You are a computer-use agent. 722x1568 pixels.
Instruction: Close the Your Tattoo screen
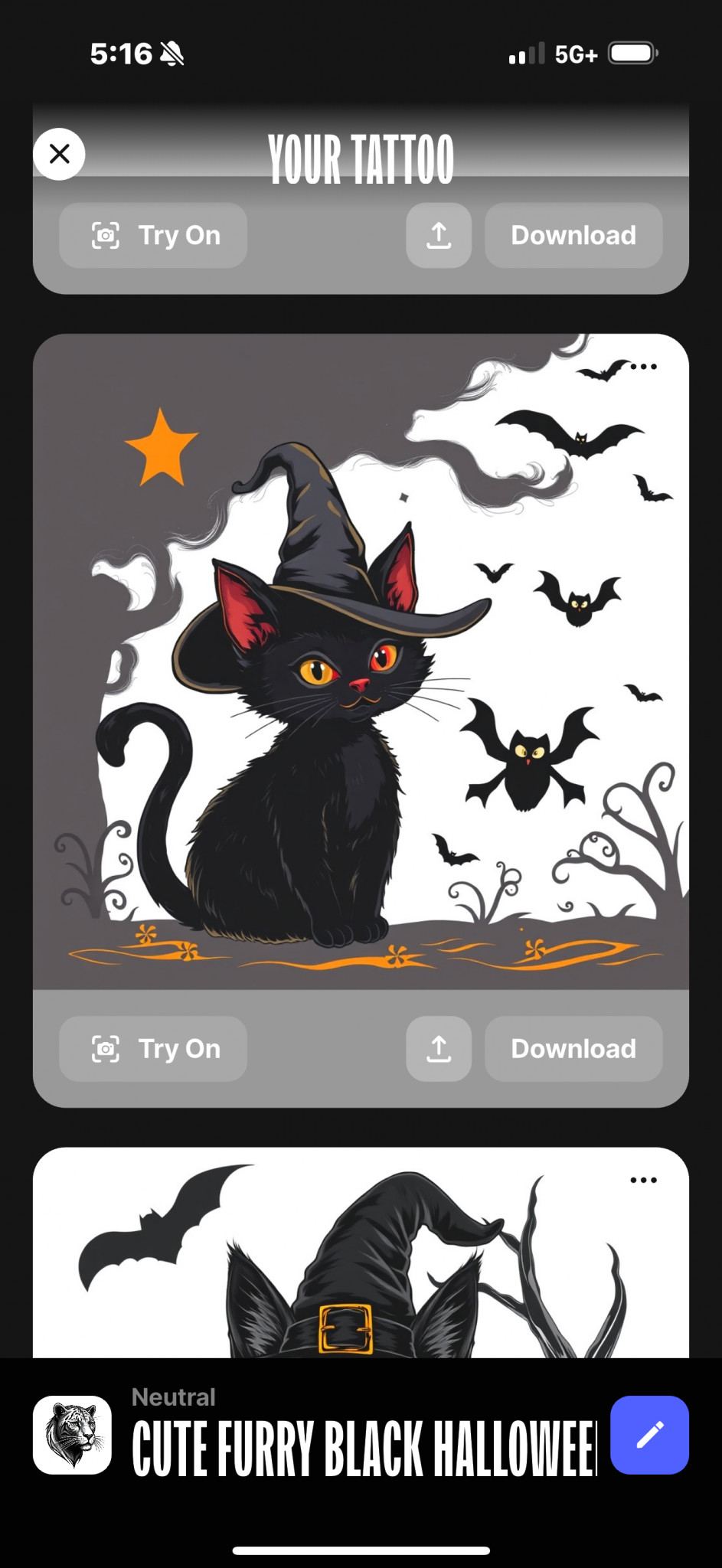point(59,154)
